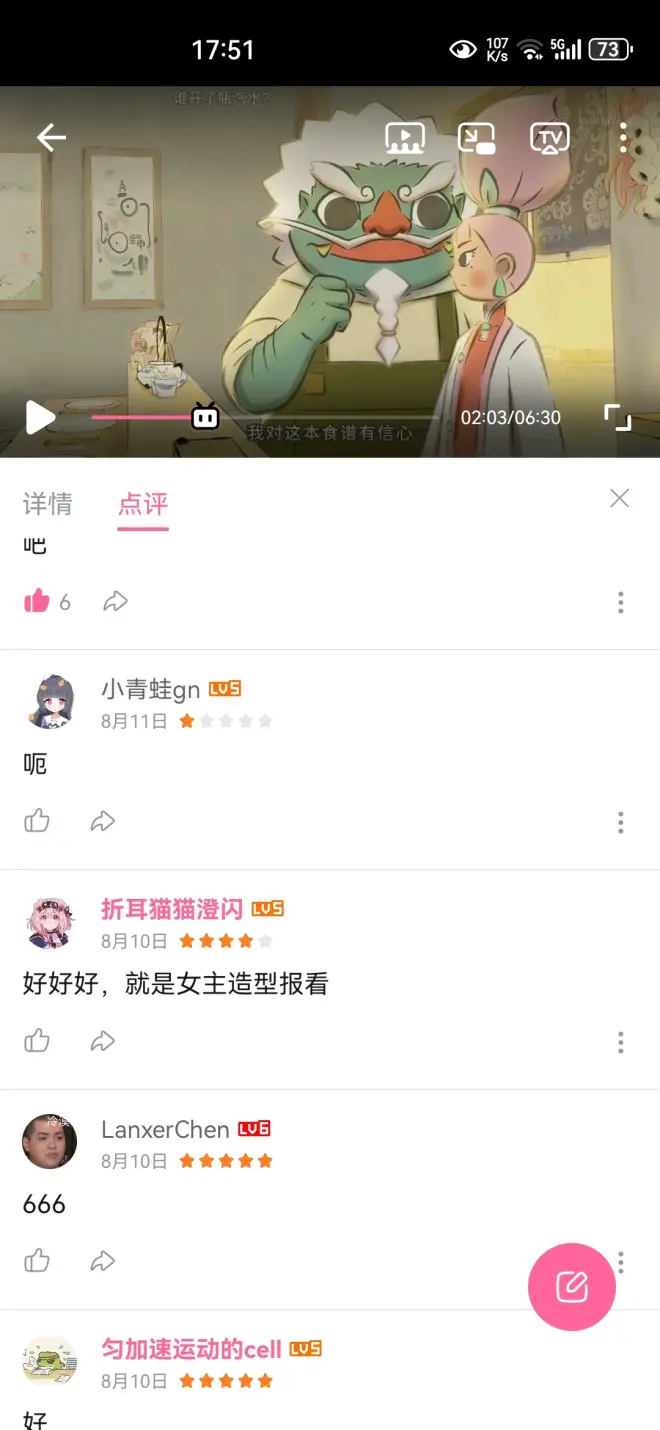The image size is (660, 1430).
Task: Play the paused video
Action: point(39,417)
